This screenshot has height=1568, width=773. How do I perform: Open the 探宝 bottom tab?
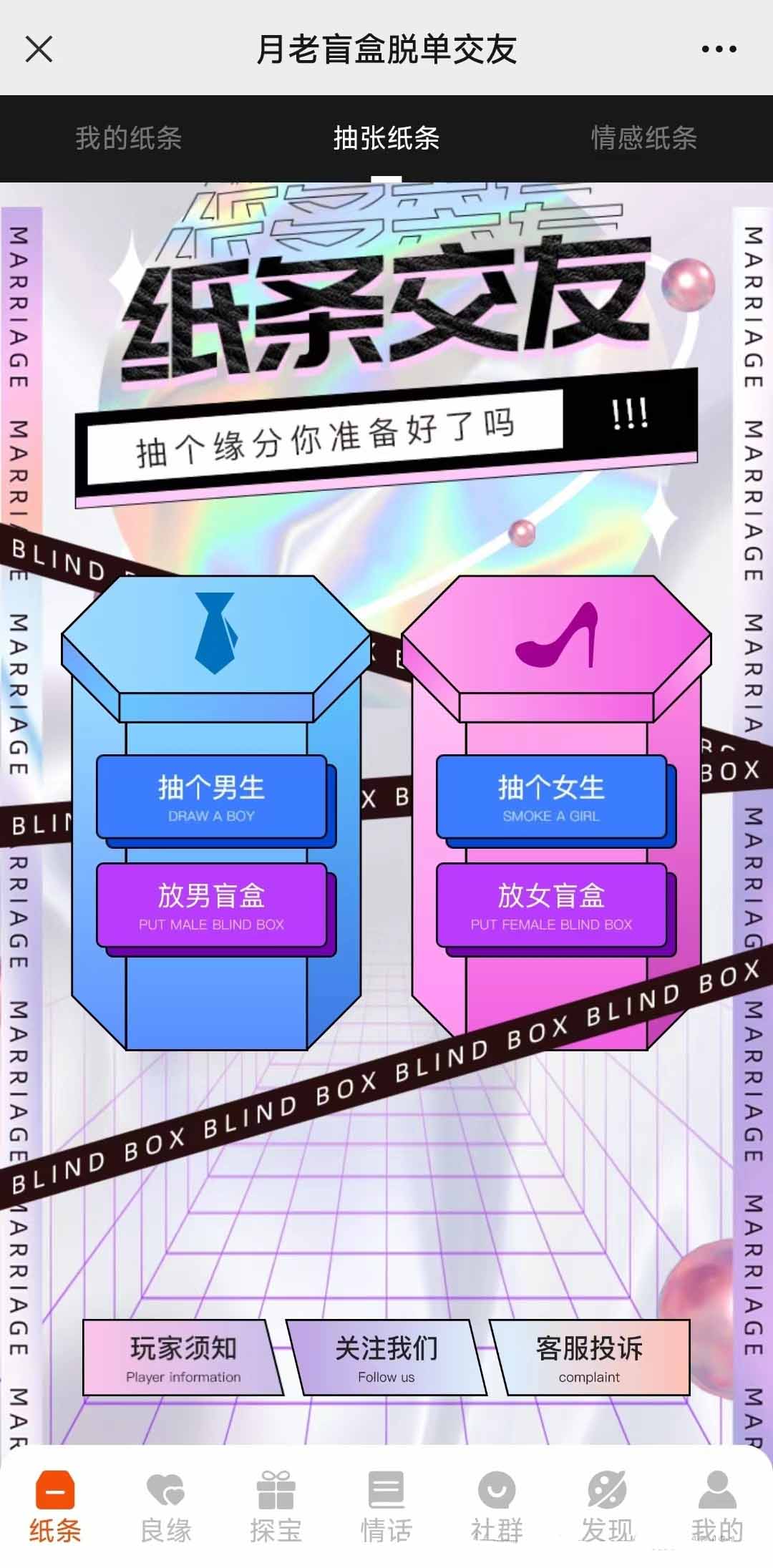[276, 1506]
